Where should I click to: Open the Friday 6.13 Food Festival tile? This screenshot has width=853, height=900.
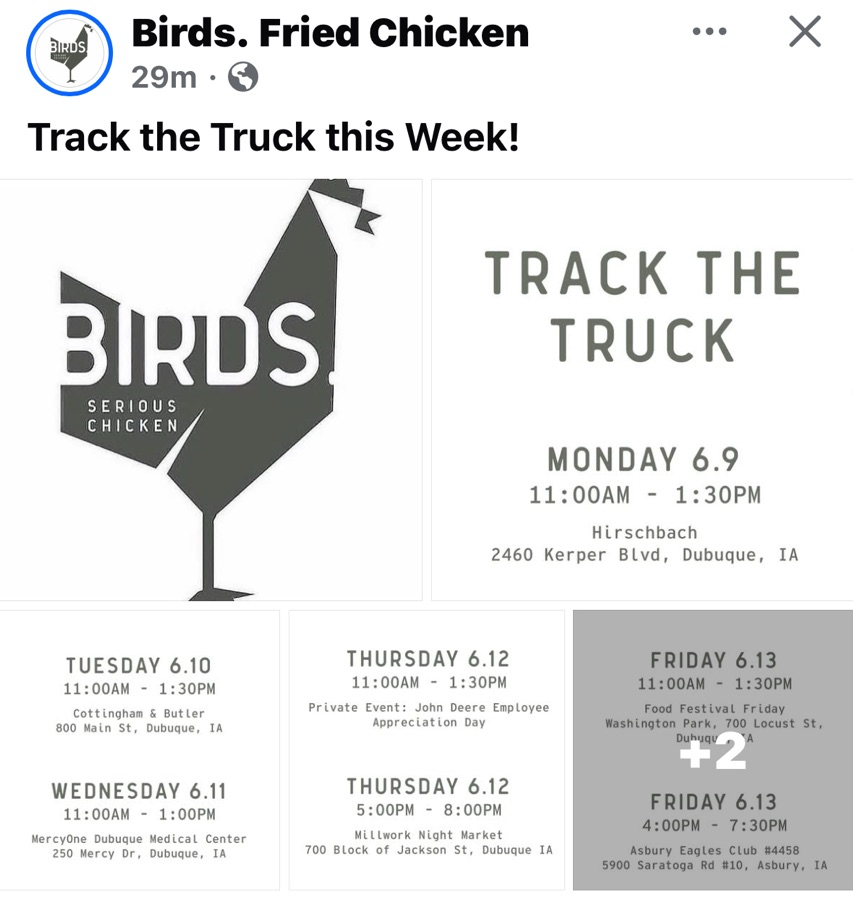[x=712, y=690]
